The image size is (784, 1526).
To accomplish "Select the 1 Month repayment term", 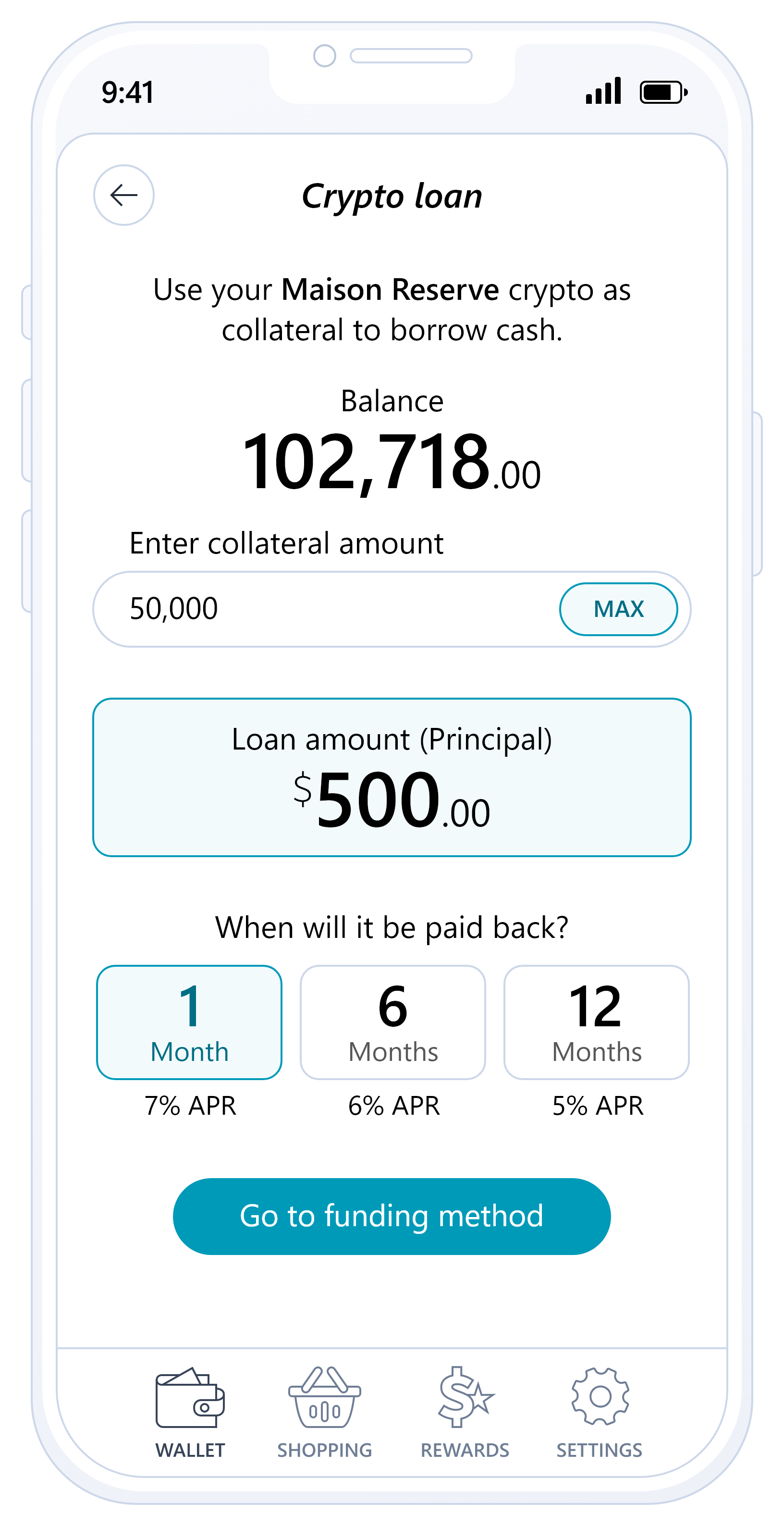I will (189, 1022).
